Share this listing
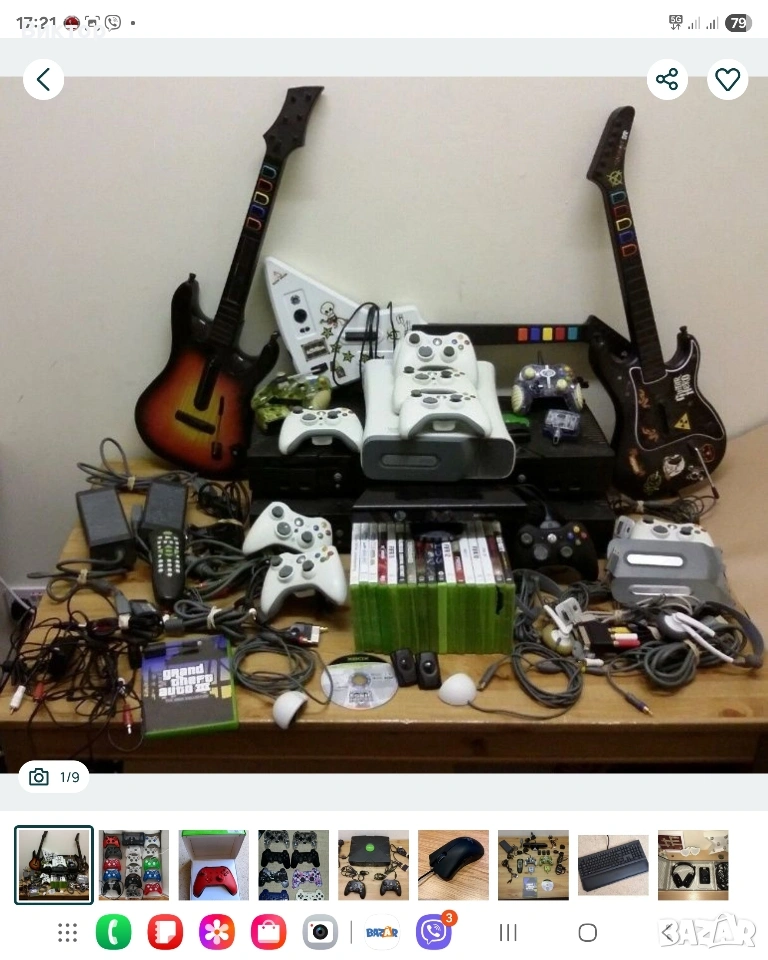The height and width of the screenshot is (960, 768). point(667,79)
